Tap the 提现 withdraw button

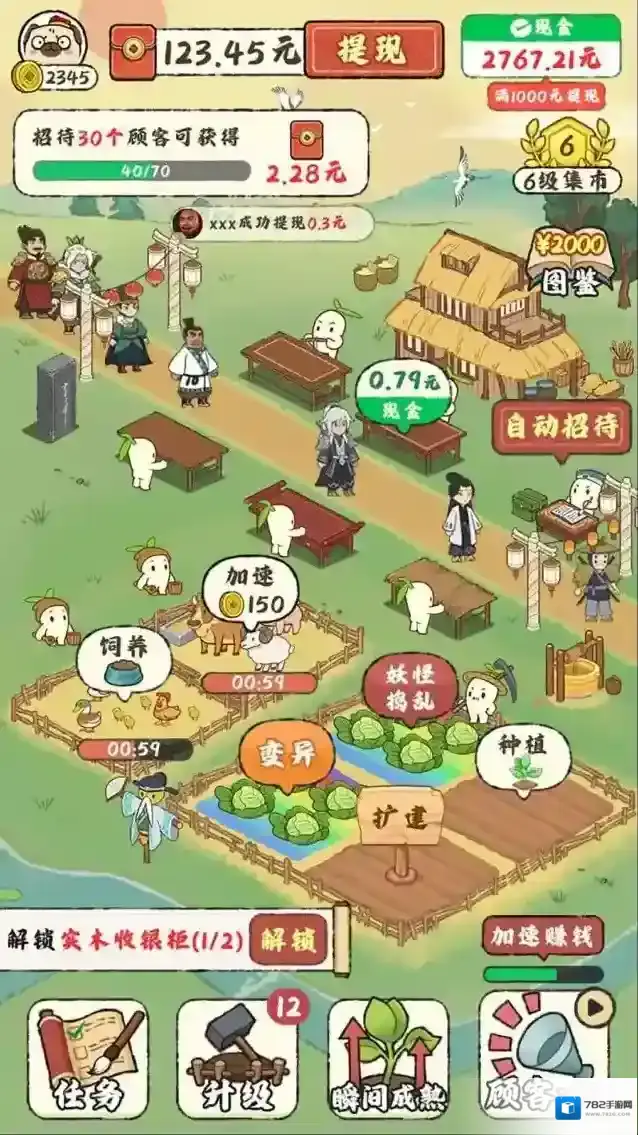coord(374,50)
